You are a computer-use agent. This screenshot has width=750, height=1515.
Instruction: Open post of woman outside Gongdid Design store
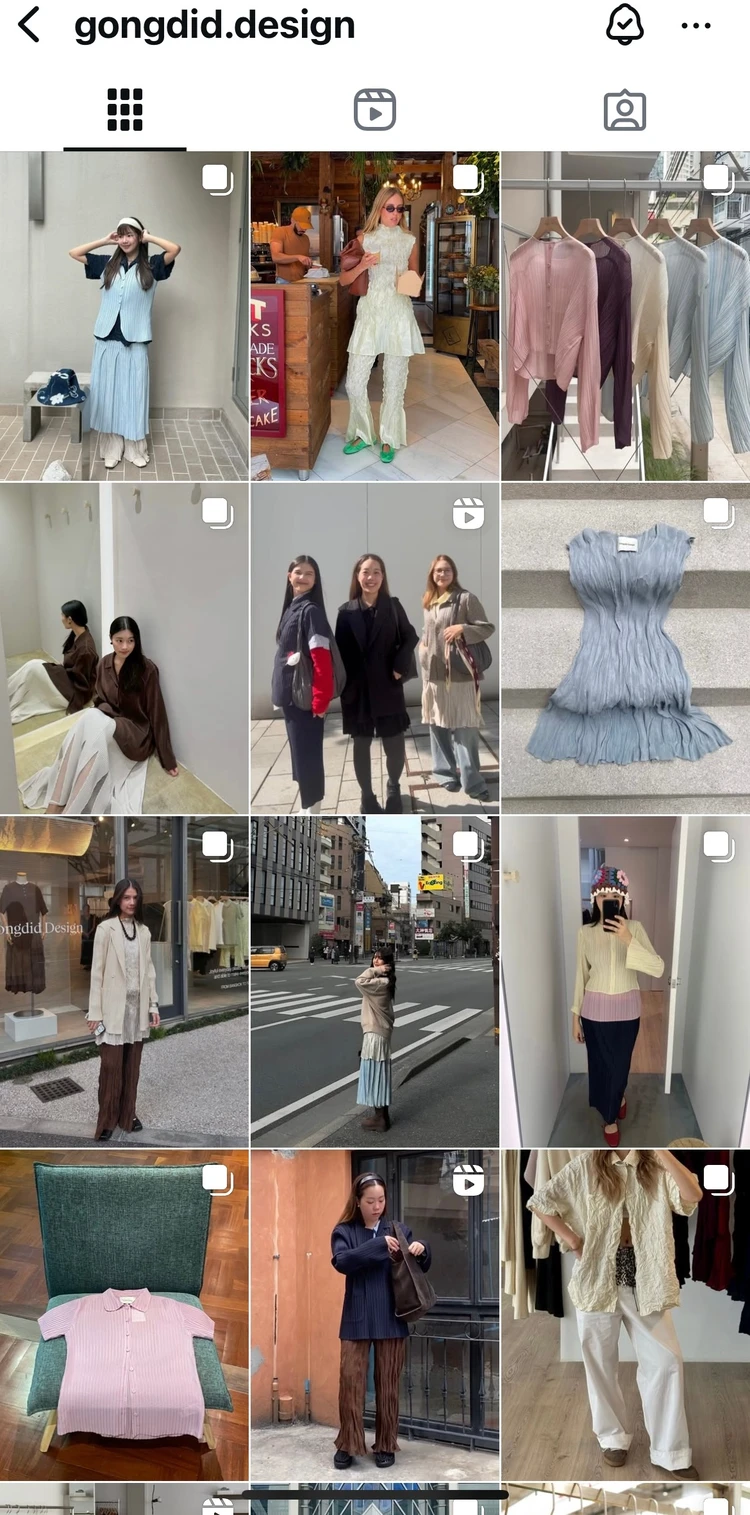124,981
